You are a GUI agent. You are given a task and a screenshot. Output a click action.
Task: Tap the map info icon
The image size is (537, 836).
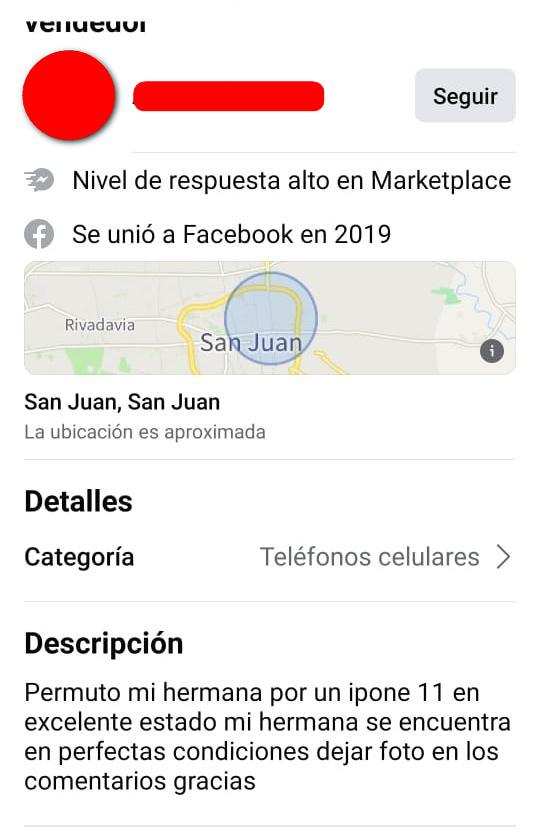tap(492, 351)
